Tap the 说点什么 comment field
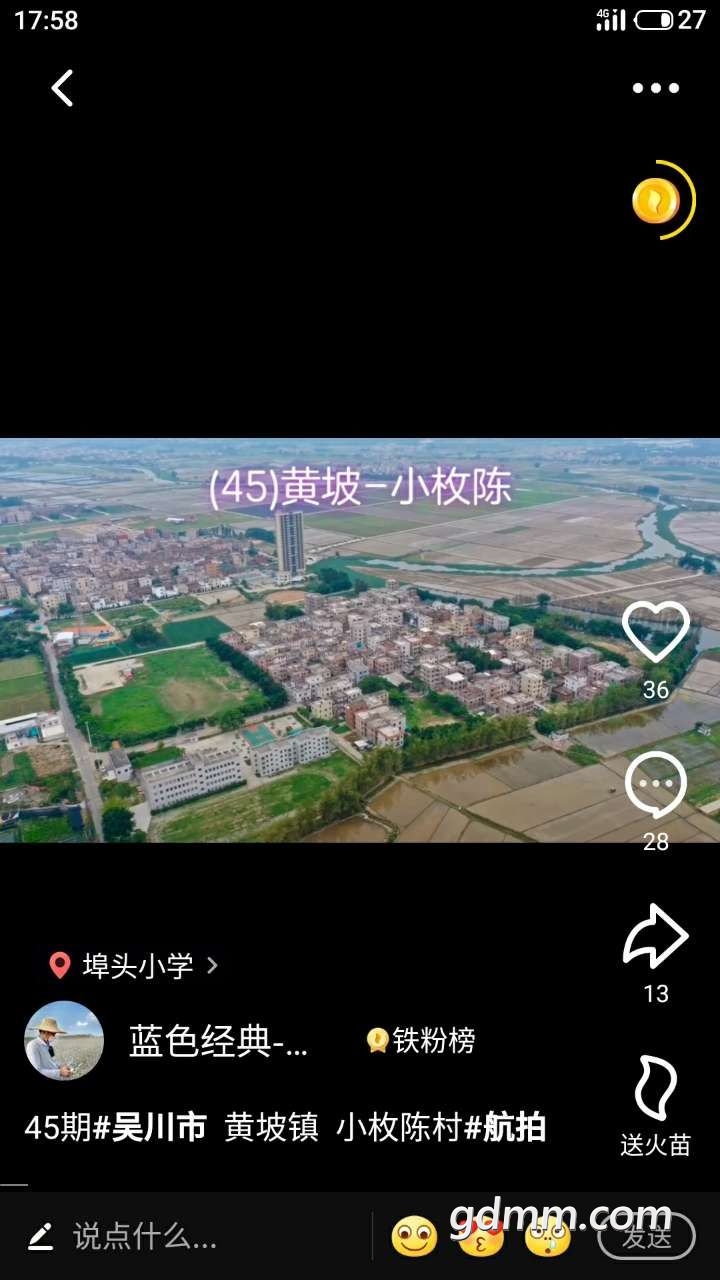The image size is (720, 1280). click(x=145, y=1237)
